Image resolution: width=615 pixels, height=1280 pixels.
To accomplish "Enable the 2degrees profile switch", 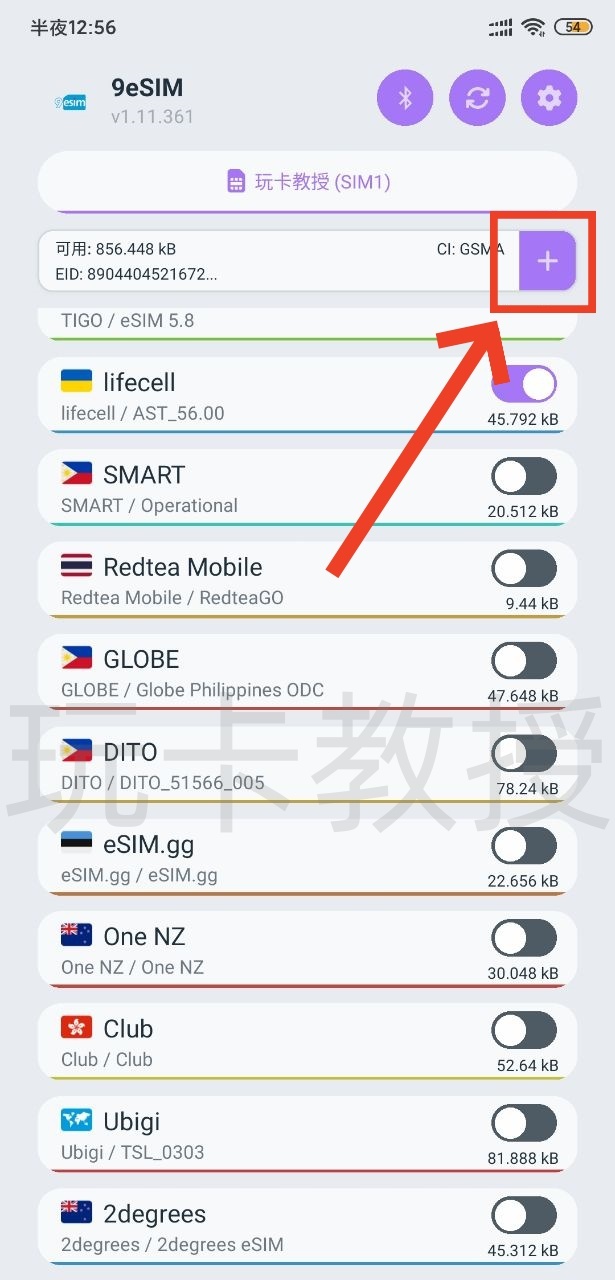I will [524, 1215].
